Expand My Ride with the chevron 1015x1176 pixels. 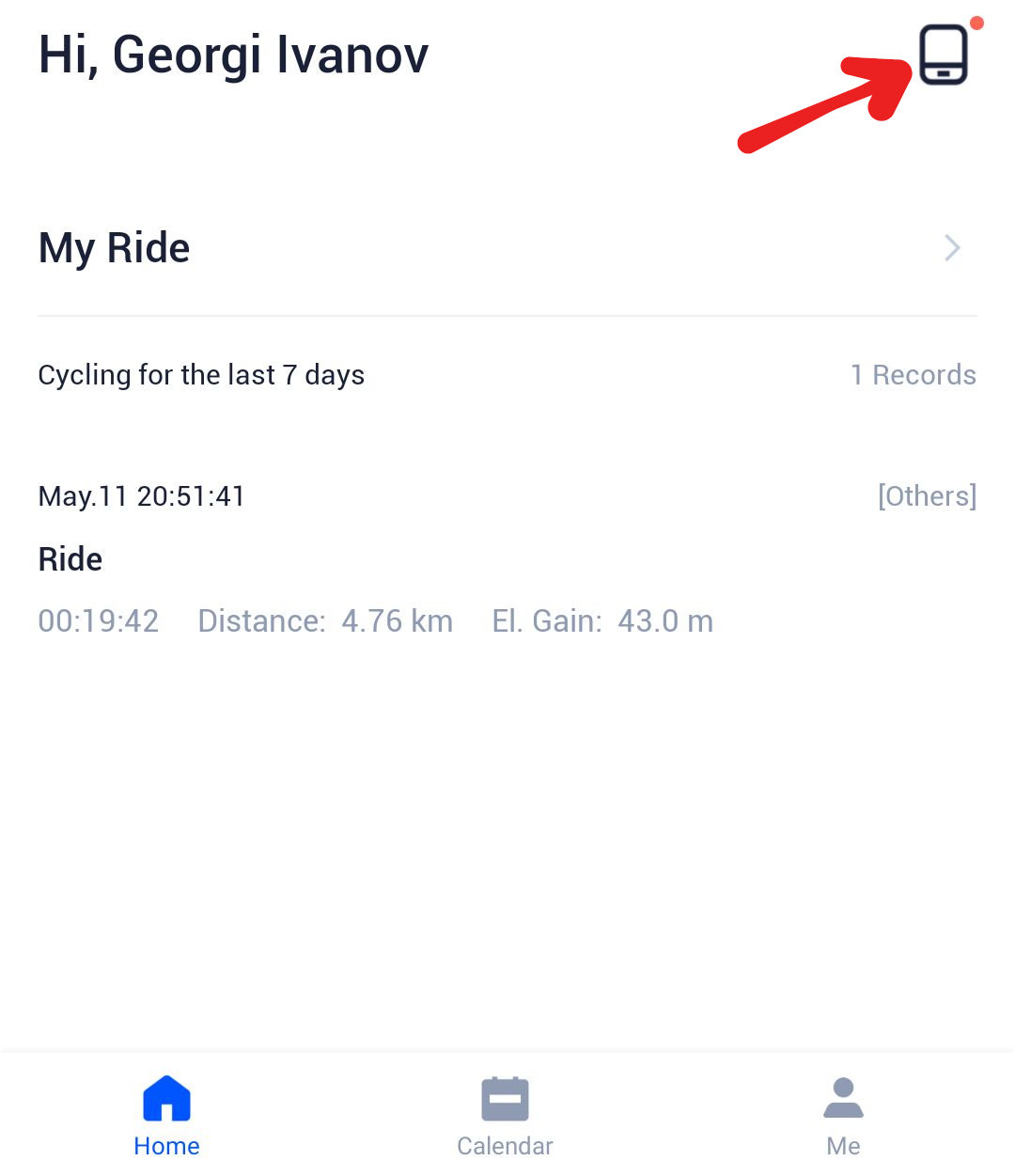pos(951,248)
